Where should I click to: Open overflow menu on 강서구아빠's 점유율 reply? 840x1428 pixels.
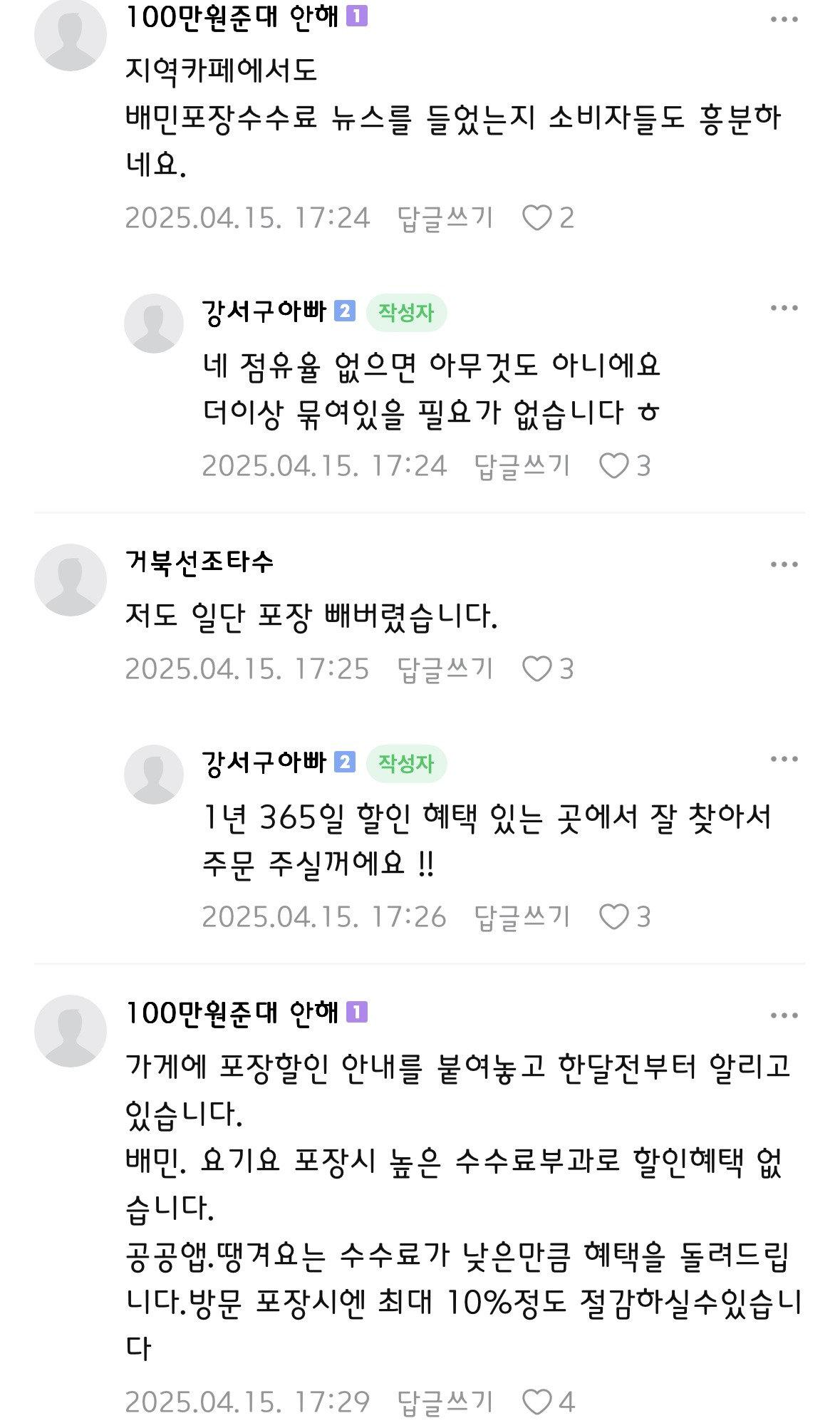pyautogui.click(x=784, y=308)
